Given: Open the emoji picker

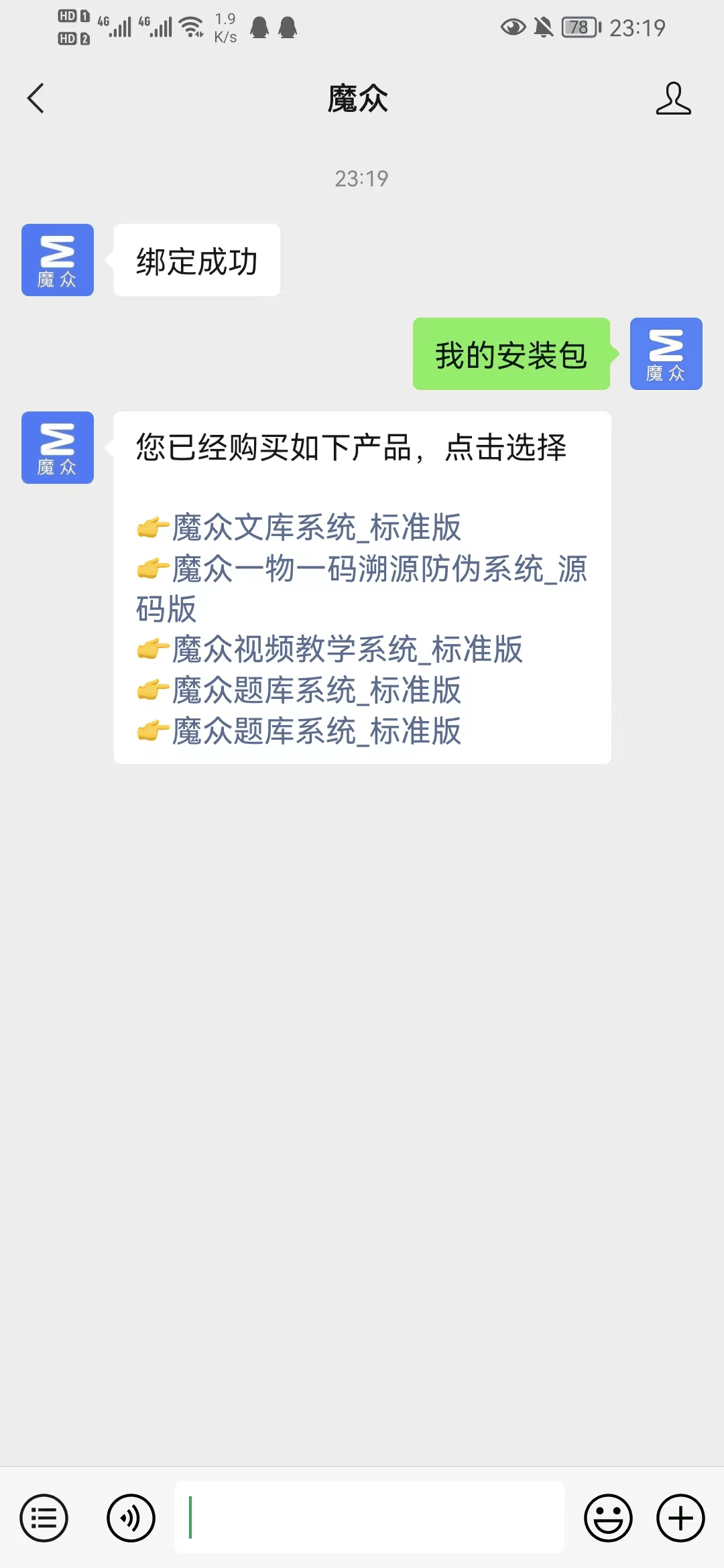Looking at the screenshot, I should 608,1517.
